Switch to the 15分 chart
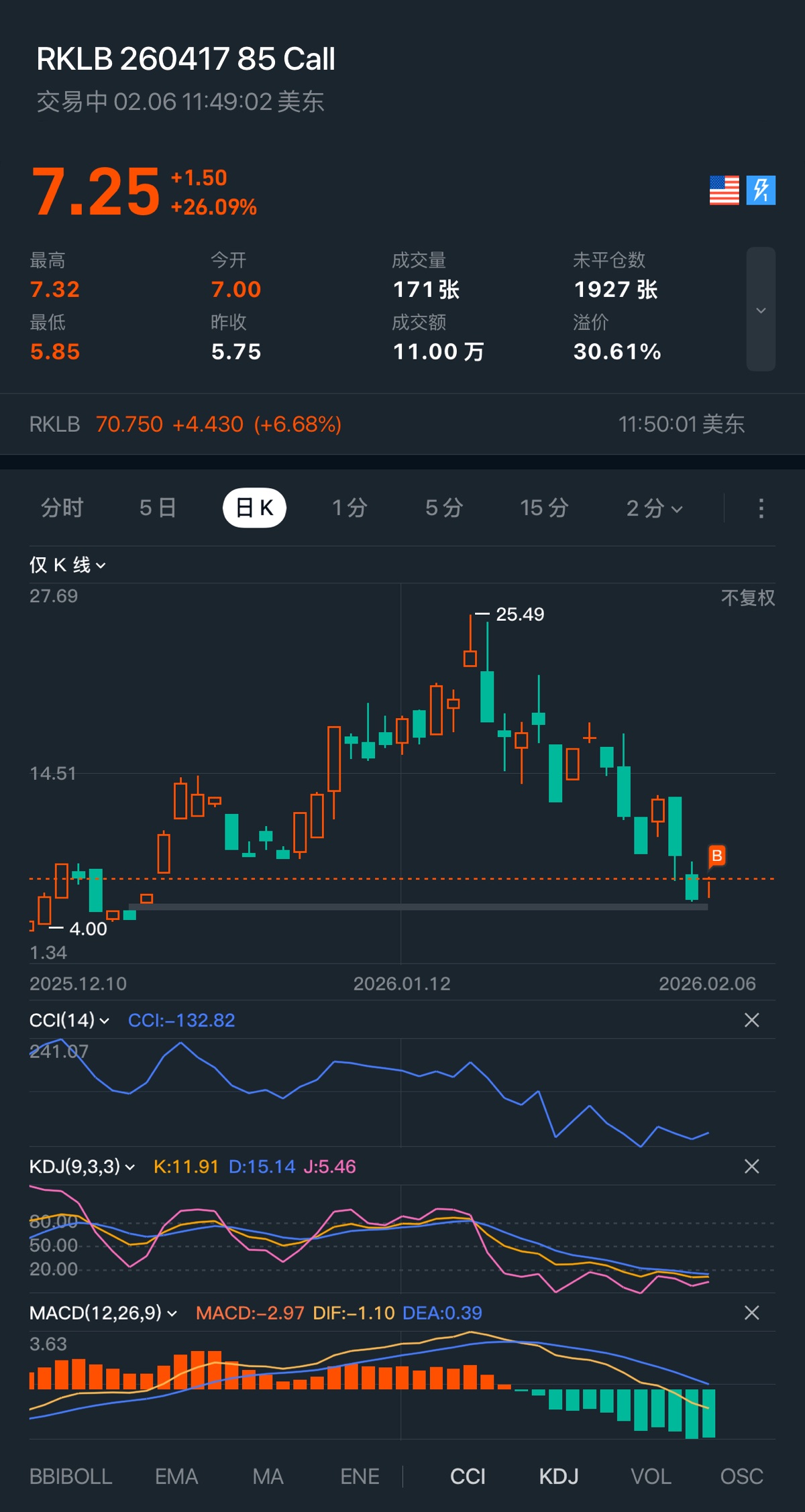The height and width of the screenshot is (1512, 805). click(544, 508)
